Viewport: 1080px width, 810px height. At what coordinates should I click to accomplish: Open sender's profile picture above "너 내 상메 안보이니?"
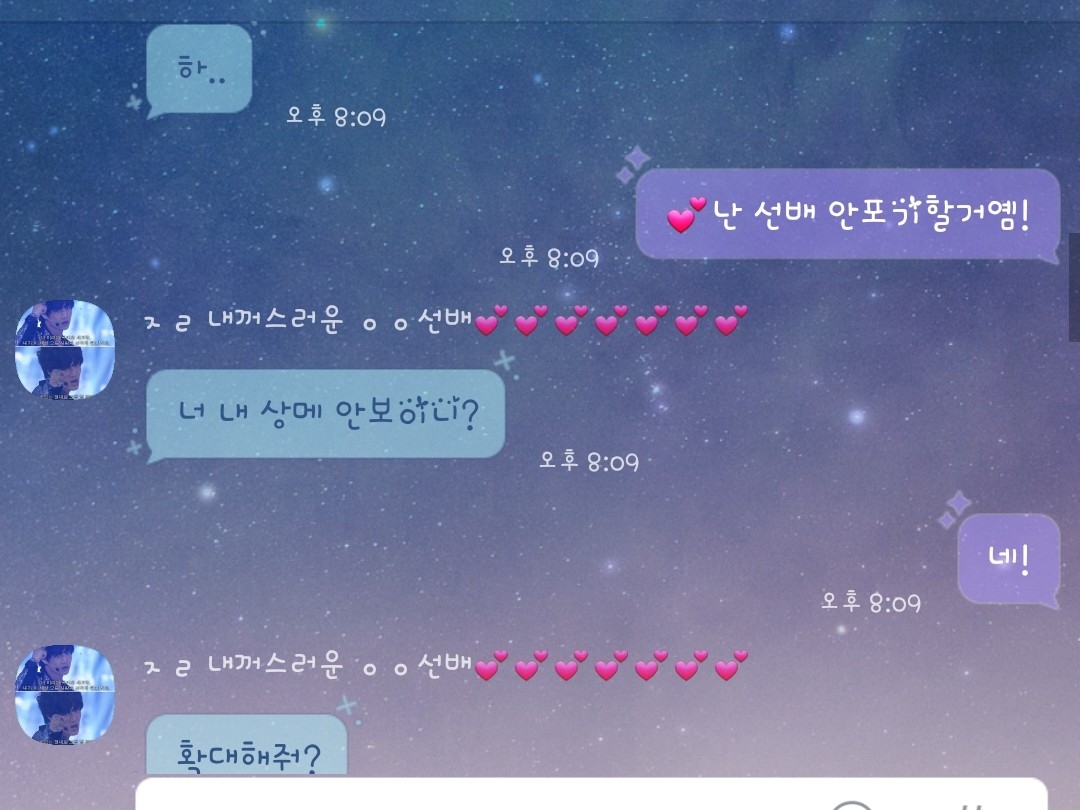tap(65, 347)
